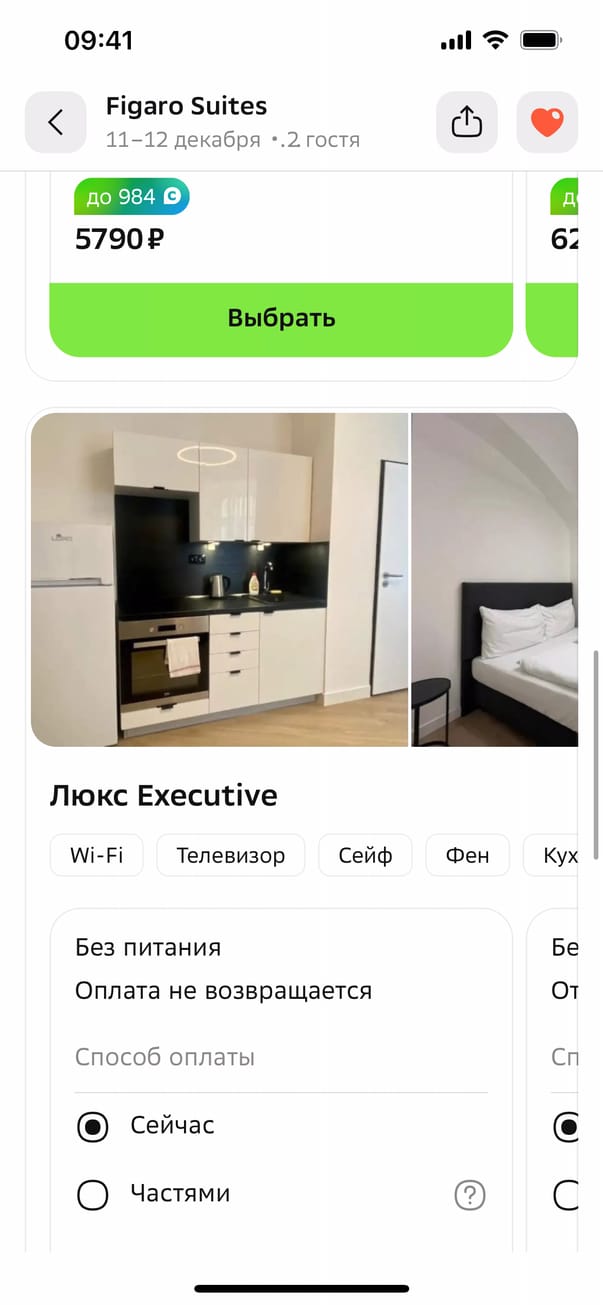Image resolution: width=603 pixels, height=1305 pixels.
Task: Go back from Figaro Suites page
Action: pos(56,122)
